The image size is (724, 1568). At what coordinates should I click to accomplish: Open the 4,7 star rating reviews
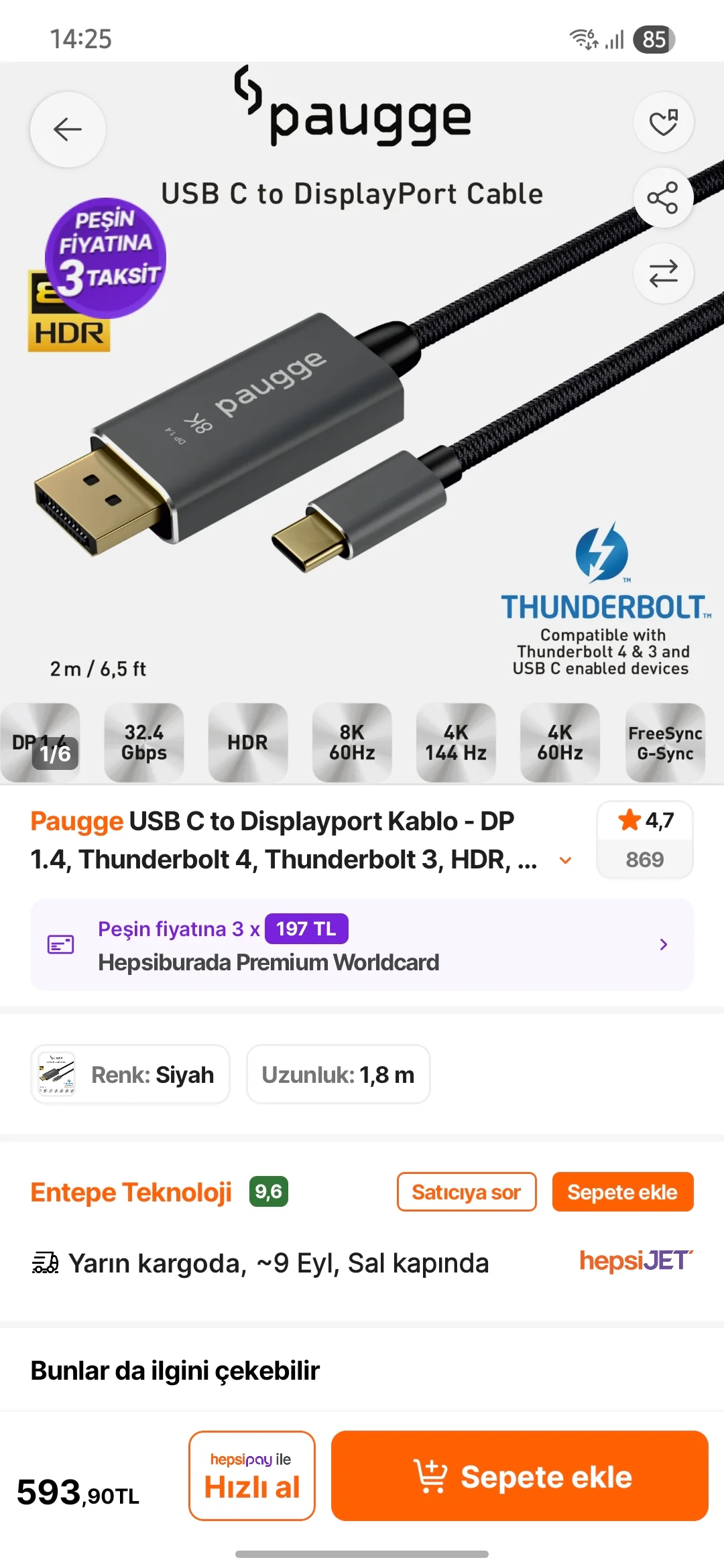(644, 839)
